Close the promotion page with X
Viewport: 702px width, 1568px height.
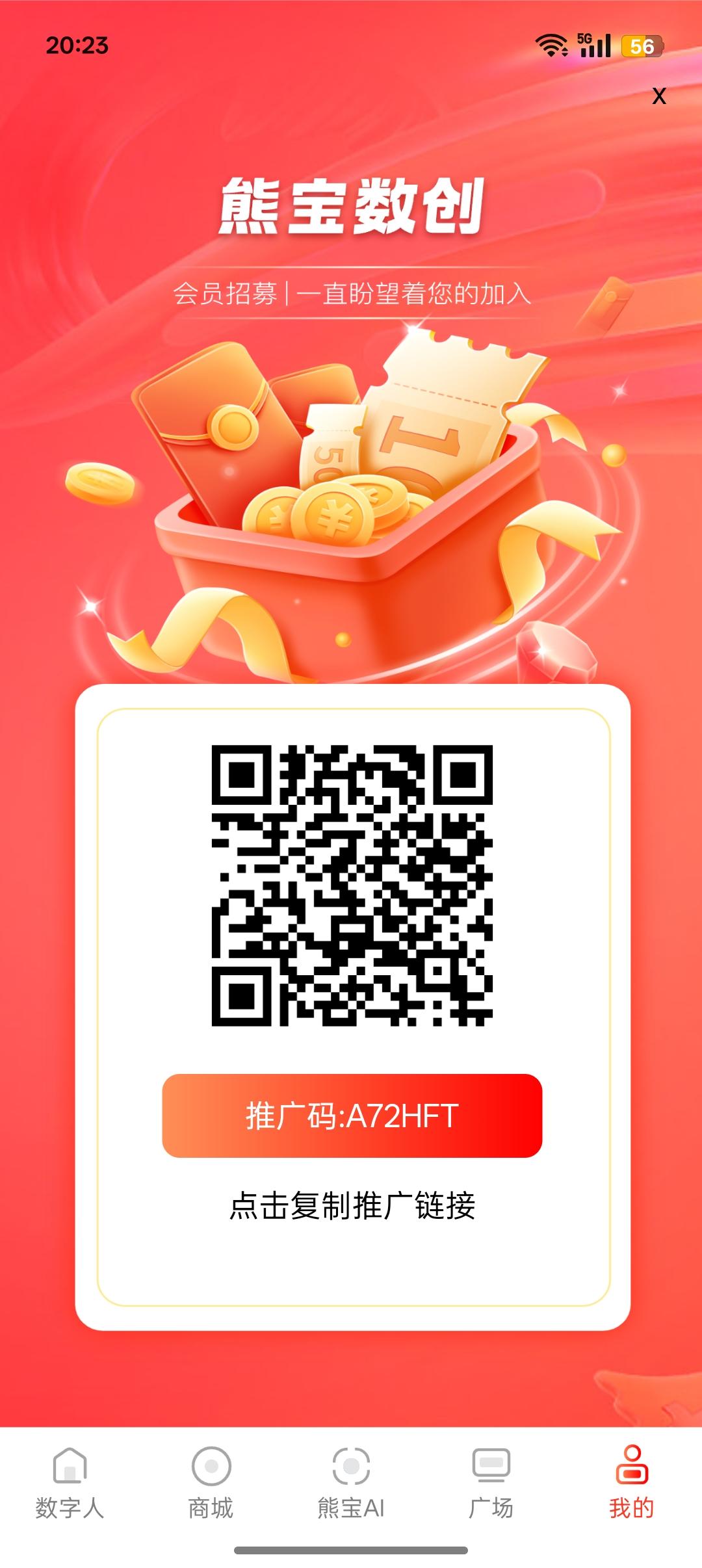[659, 96]
